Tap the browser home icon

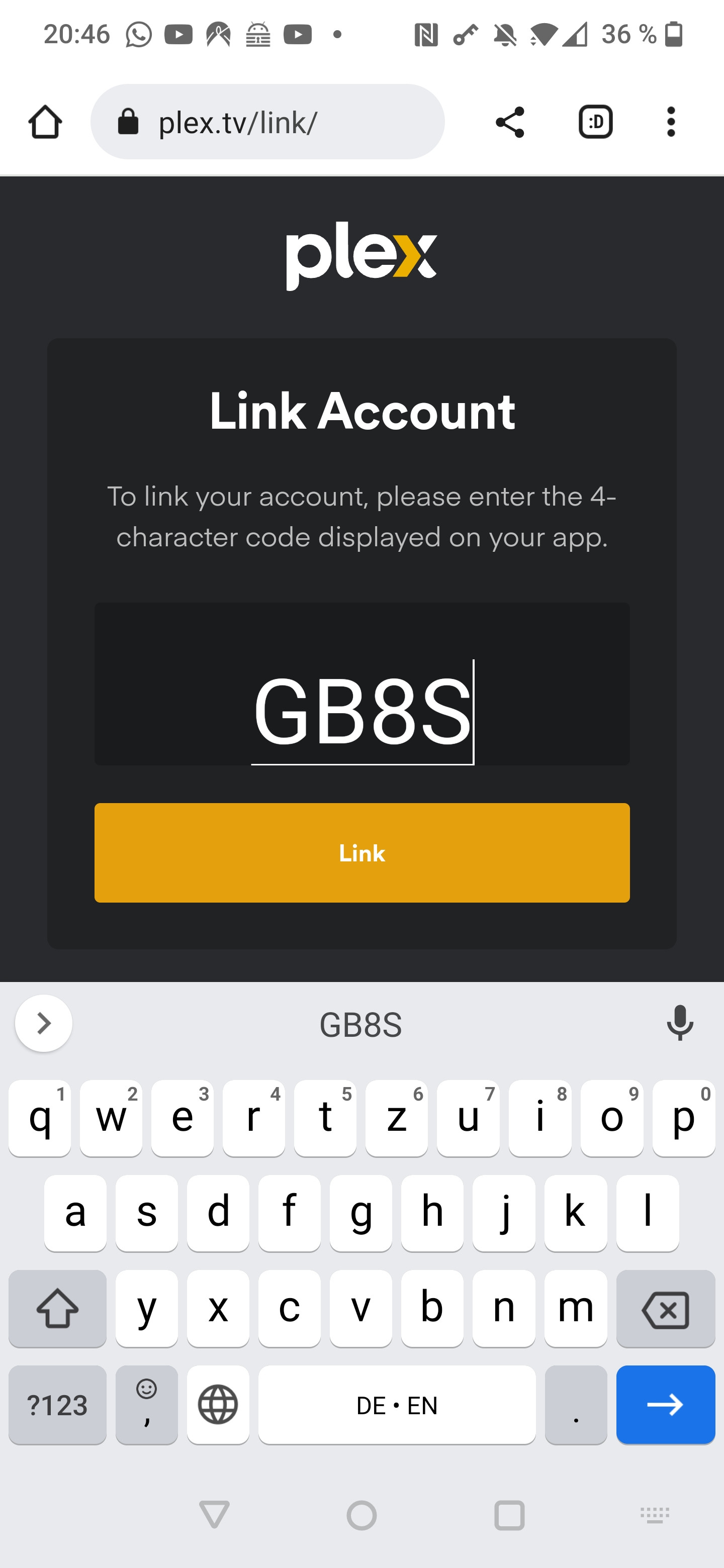[x=45, y=122]
